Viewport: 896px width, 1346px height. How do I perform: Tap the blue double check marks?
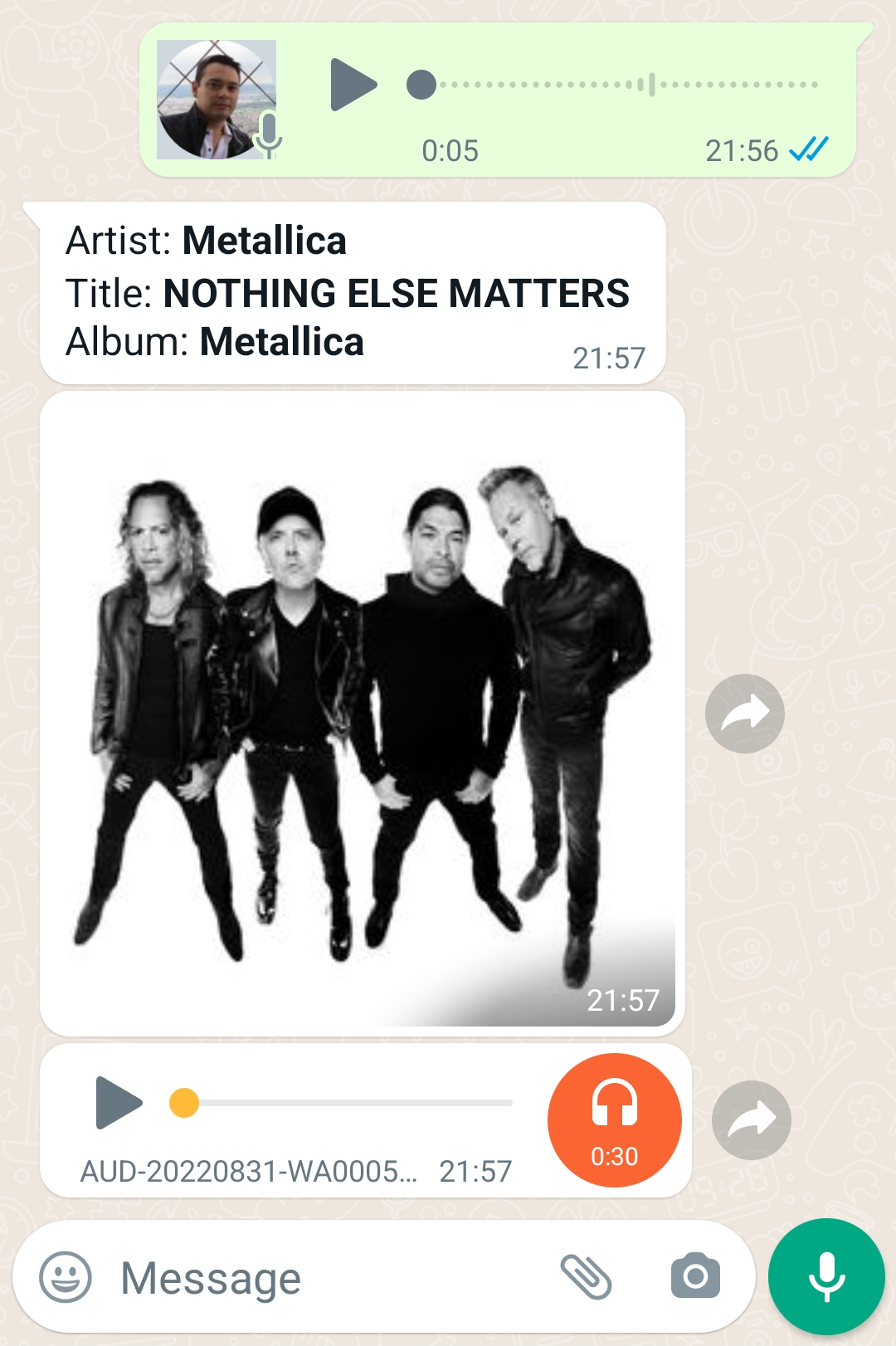[x=808, y=149]
